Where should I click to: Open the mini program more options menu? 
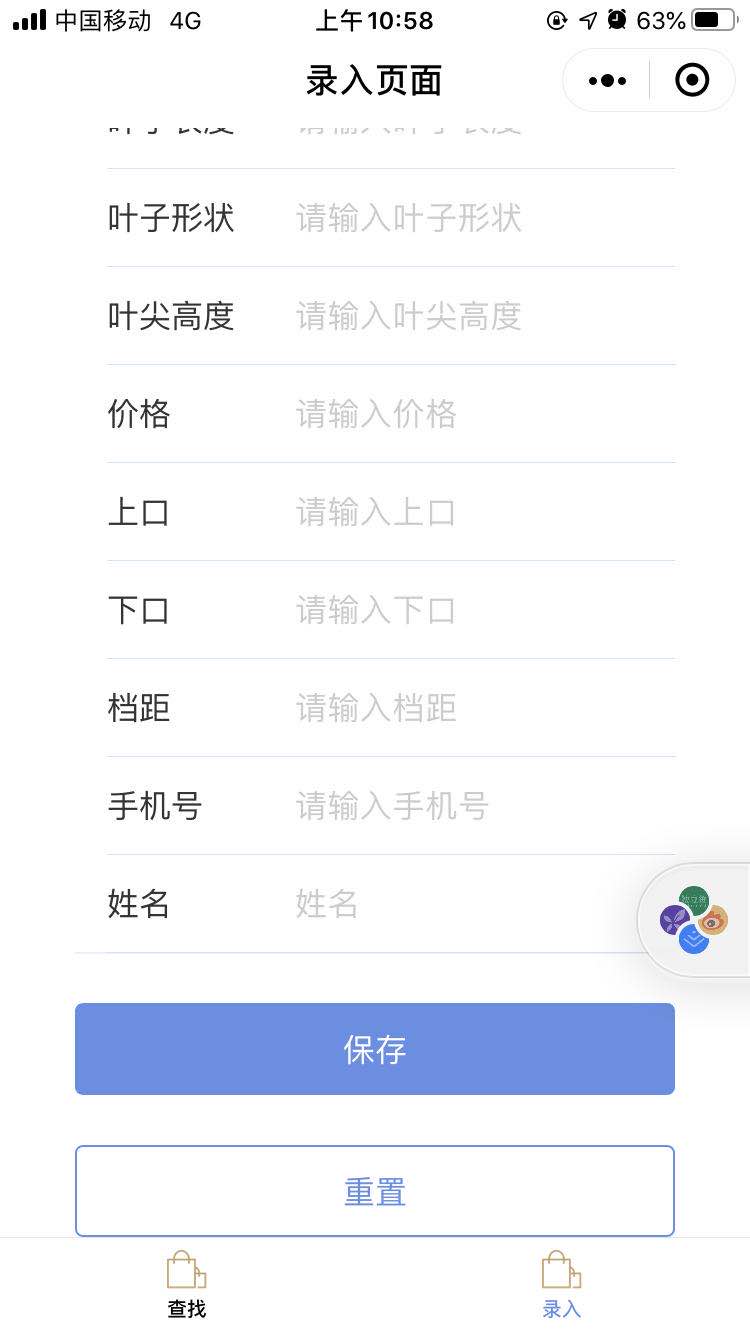coord(607,80)
